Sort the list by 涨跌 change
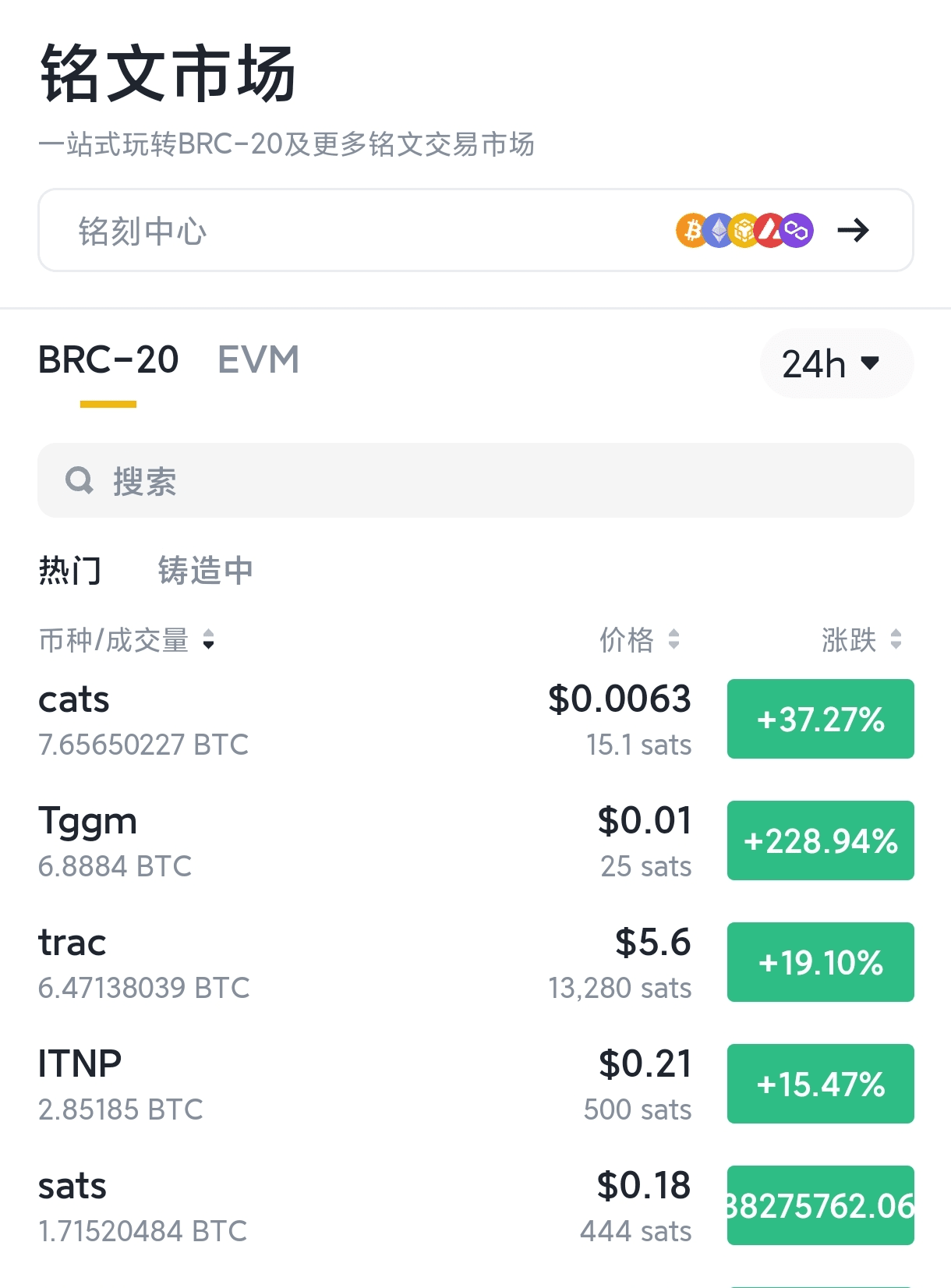 (x=861, y=640)
